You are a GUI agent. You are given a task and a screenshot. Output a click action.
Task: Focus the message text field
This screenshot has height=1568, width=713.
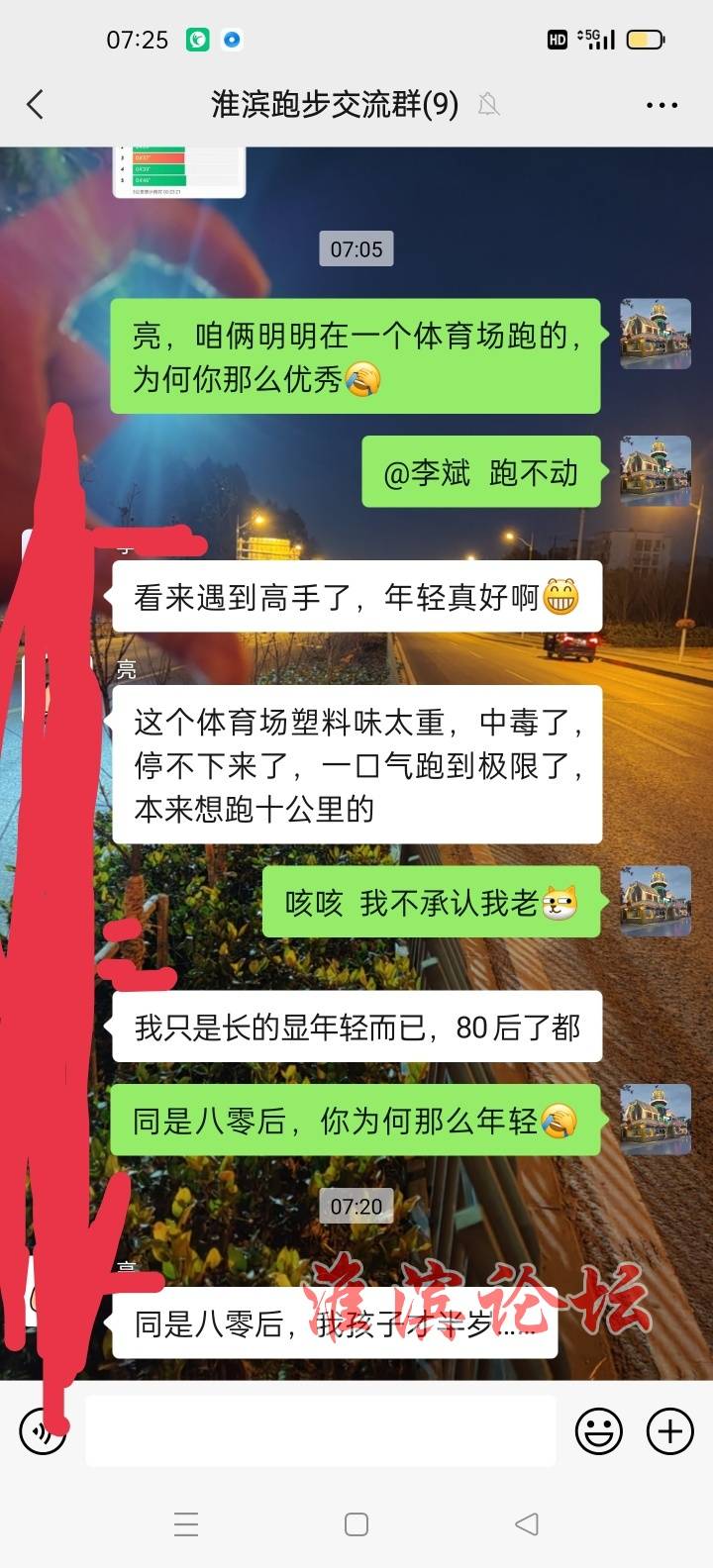coord(320,1430)
